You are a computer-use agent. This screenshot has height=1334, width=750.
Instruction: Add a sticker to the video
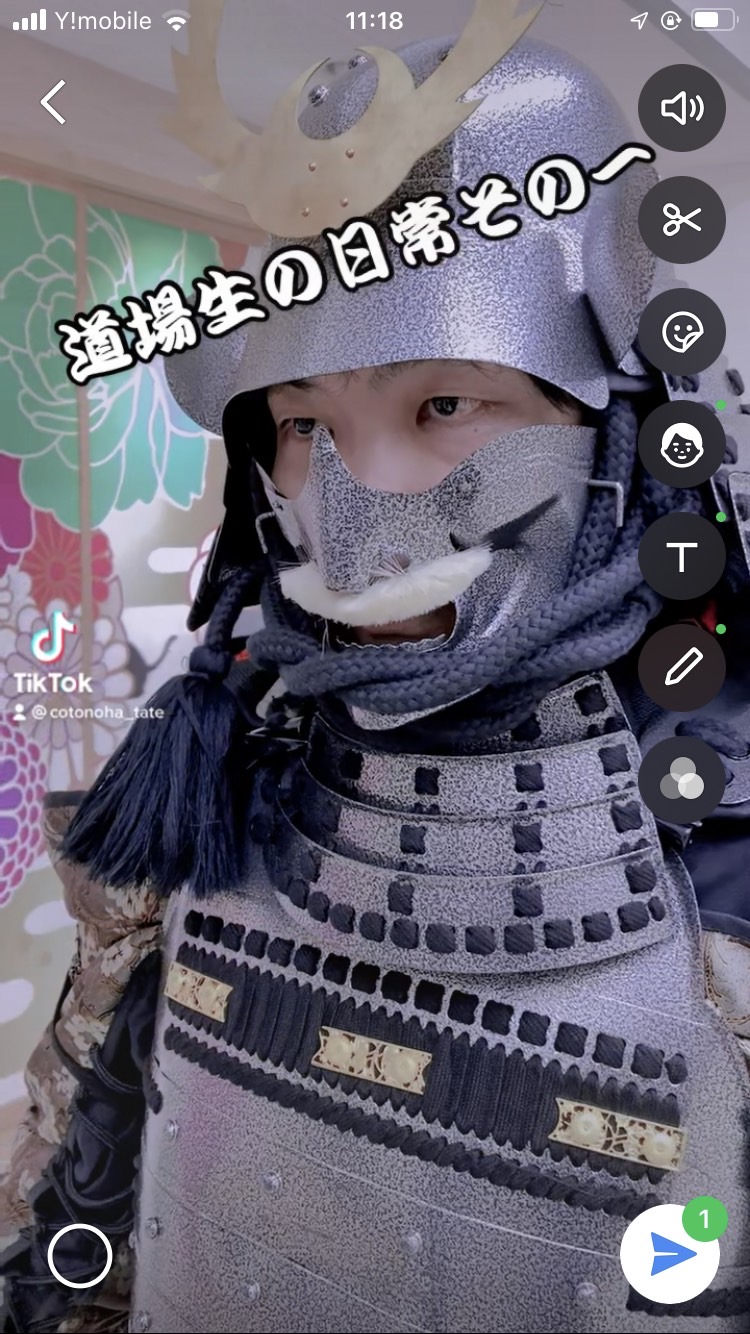[682, 332]
